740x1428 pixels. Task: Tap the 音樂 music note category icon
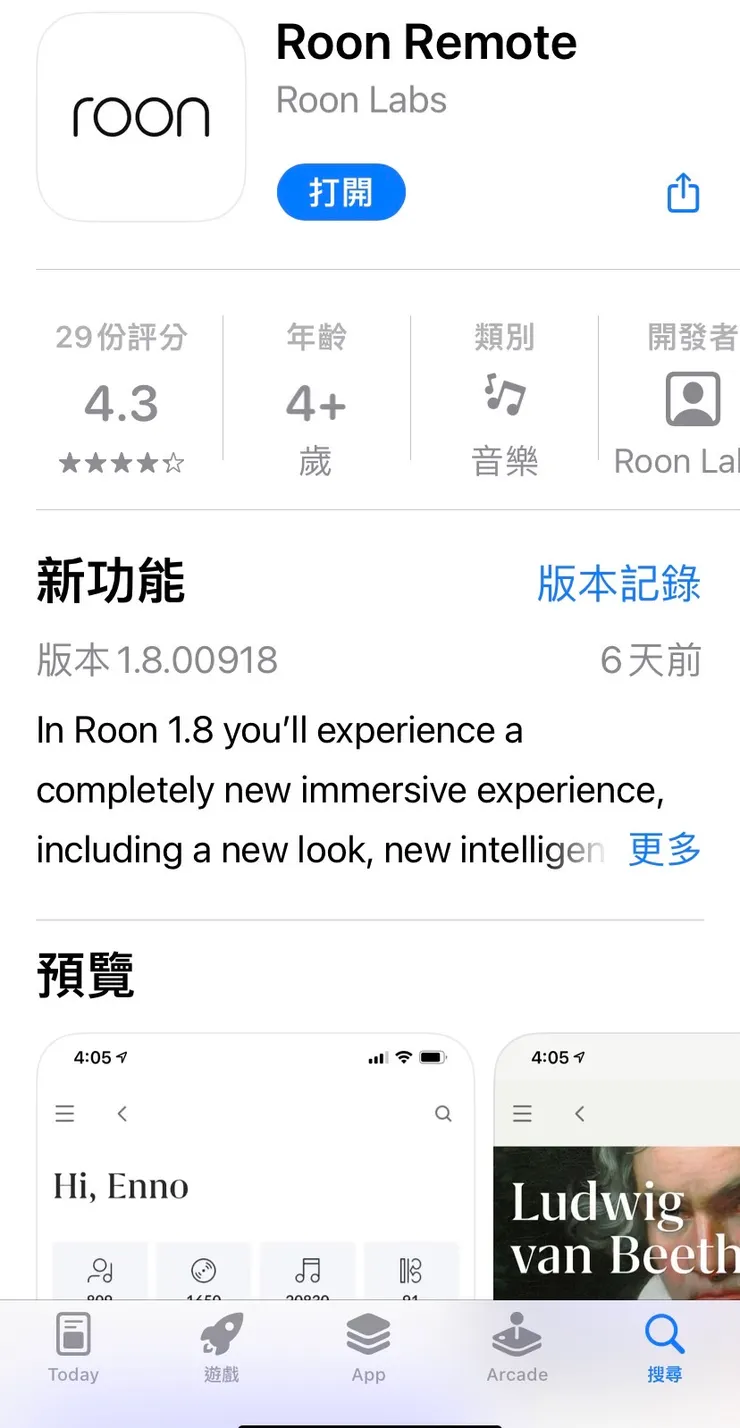(x=505, y=398)
